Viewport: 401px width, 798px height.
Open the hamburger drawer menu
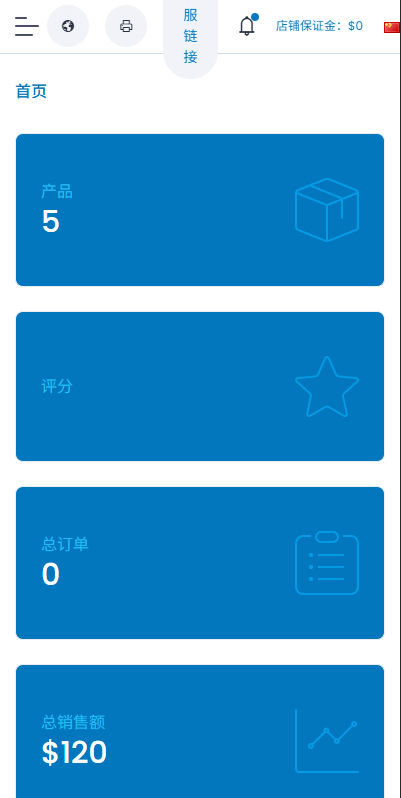[26, 26]
